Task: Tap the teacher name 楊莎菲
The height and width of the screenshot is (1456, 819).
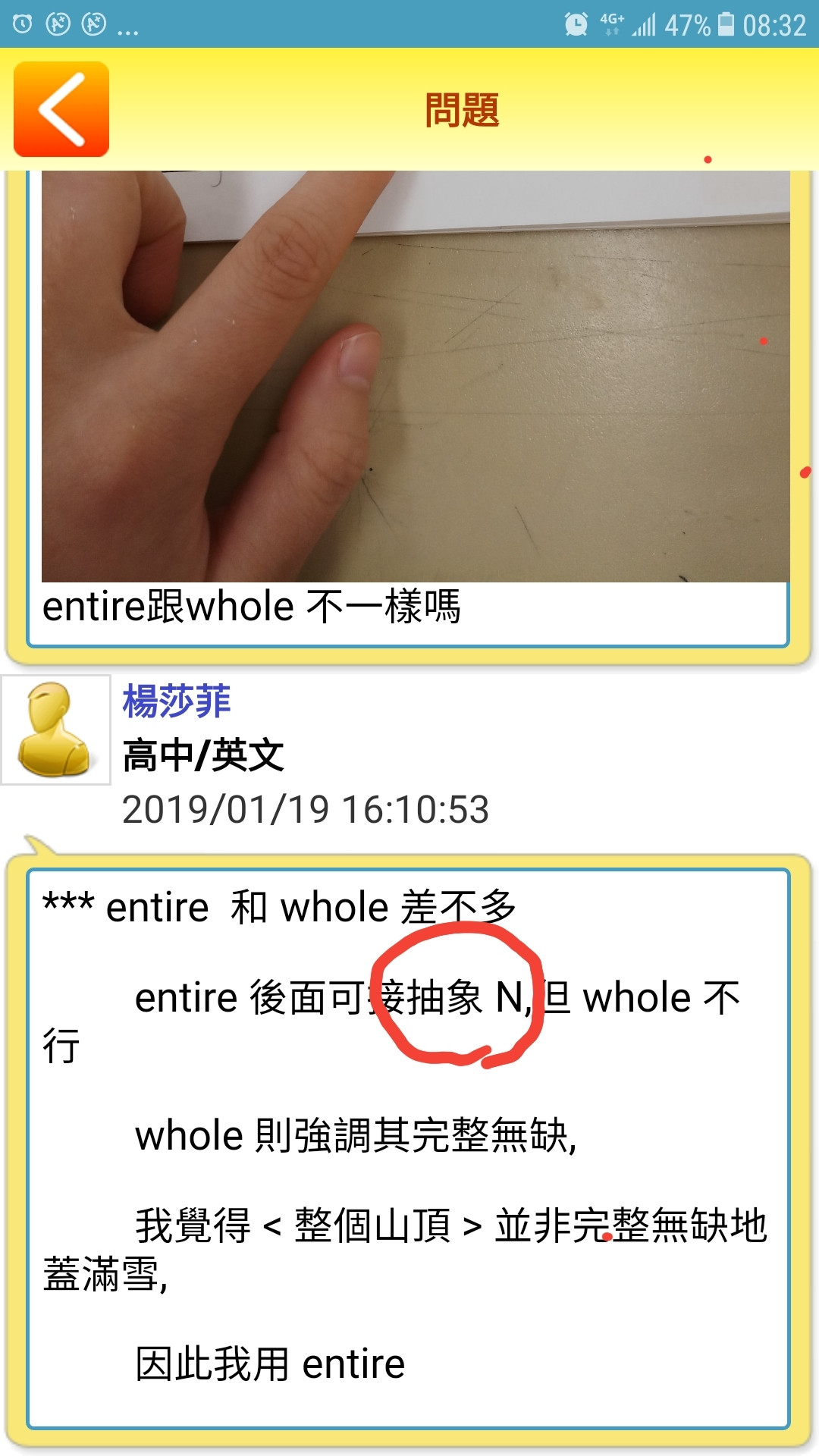Action: (177, 701)
